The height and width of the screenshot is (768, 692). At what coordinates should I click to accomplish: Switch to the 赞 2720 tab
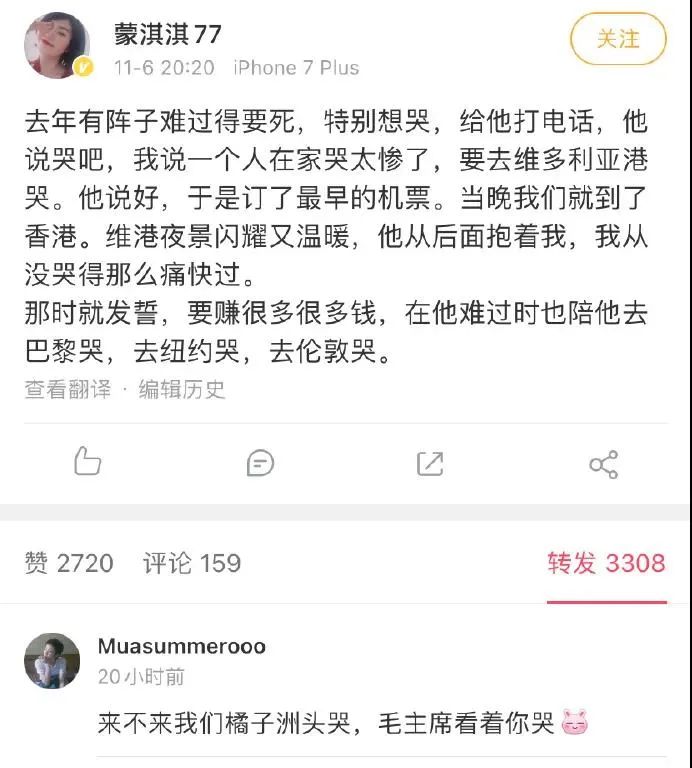tap(69, 563)
